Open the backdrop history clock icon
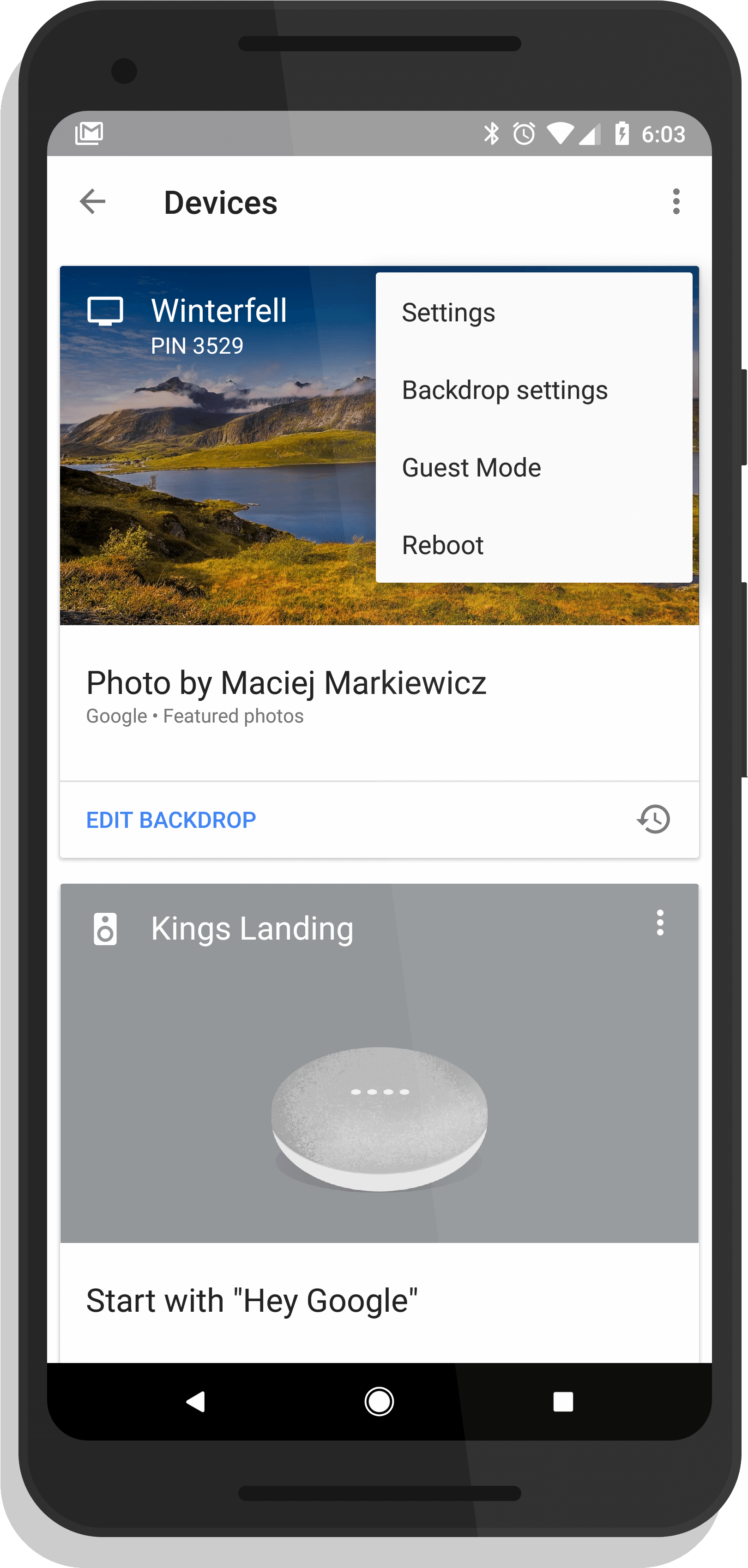748x1568 pixels. click(x=654, y=819)
